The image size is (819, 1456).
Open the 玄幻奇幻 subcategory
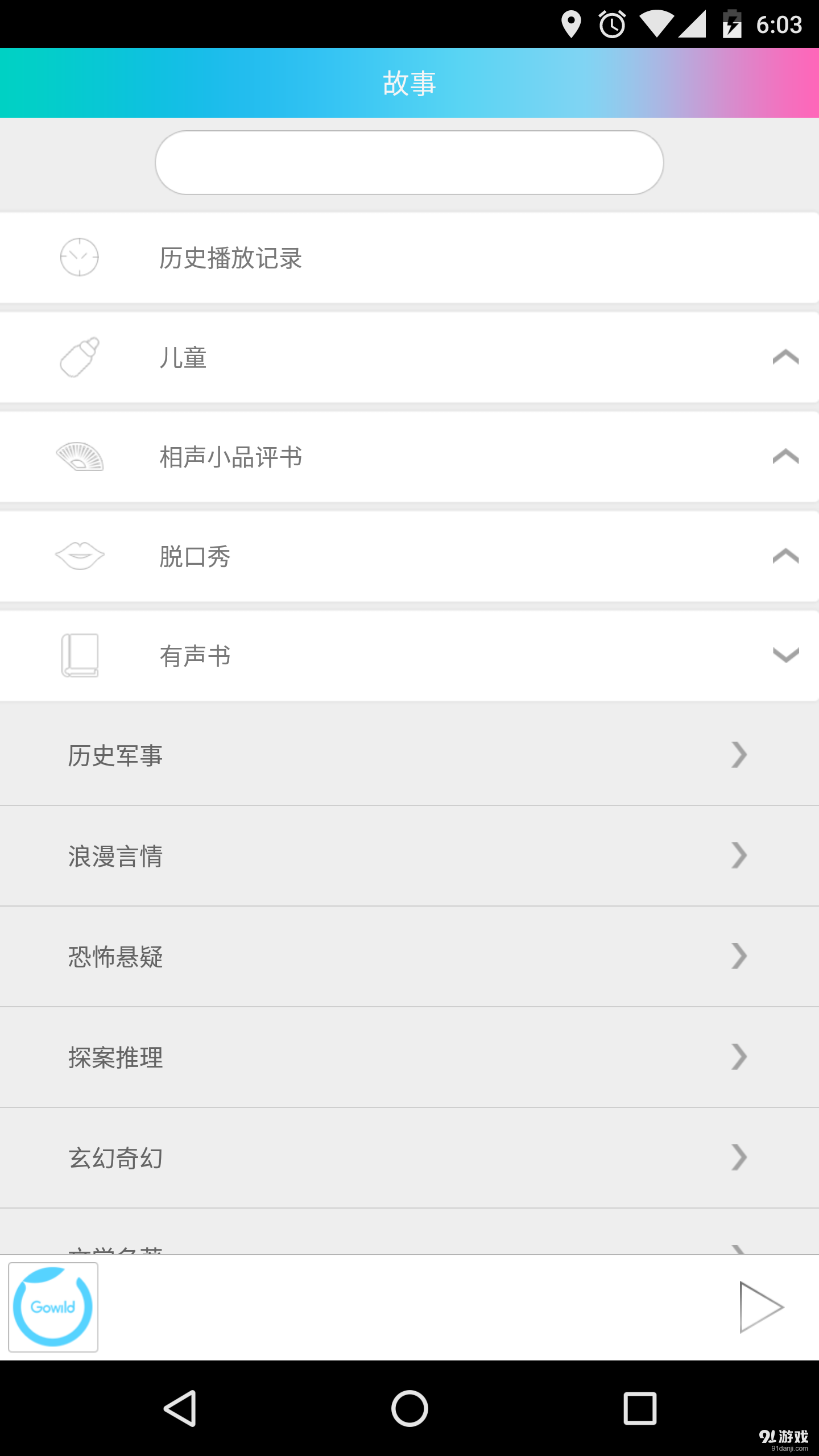tap(409, 1158)
